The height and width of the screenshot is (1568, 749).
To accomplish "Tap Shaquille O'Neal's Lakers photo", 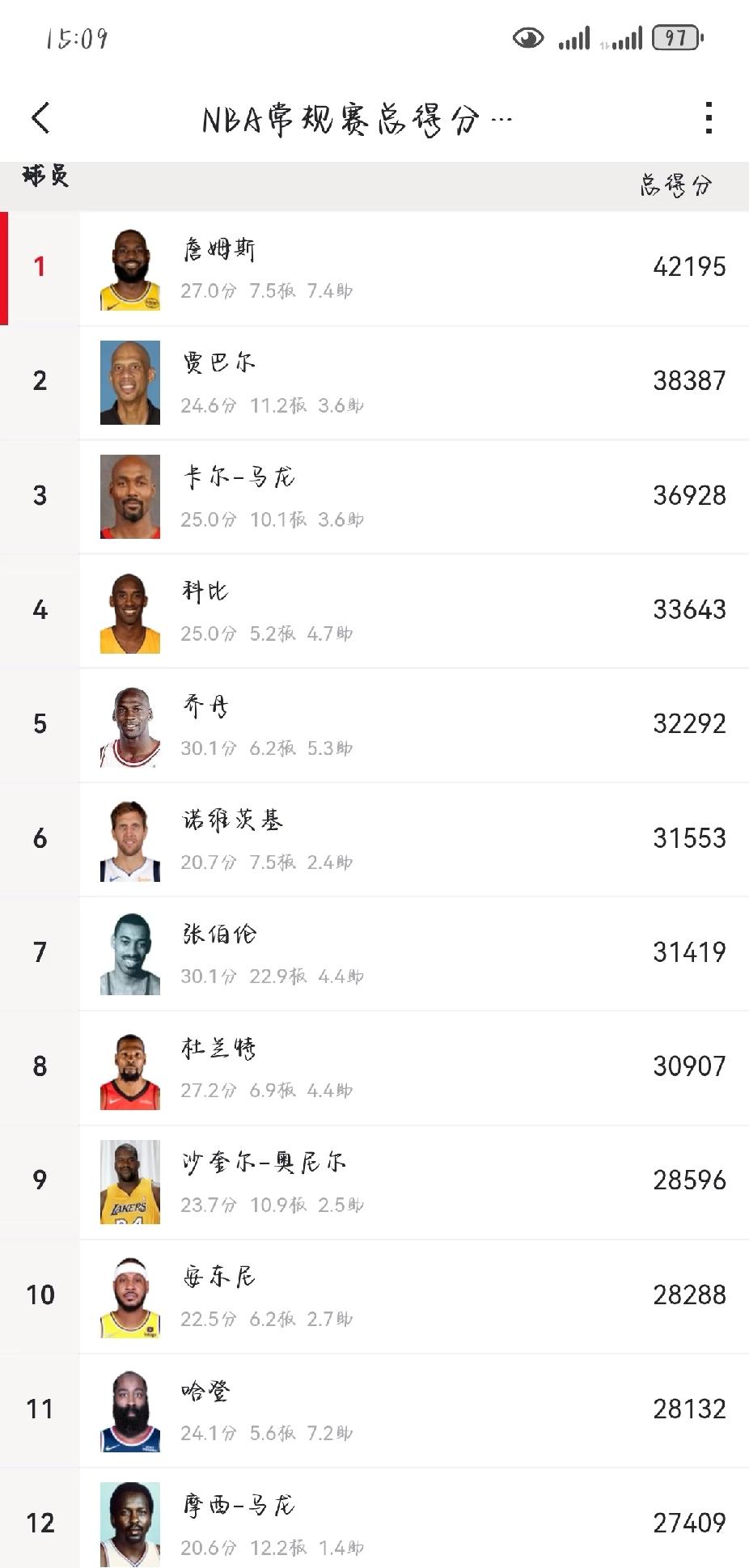I will [x=129, y=1182].
